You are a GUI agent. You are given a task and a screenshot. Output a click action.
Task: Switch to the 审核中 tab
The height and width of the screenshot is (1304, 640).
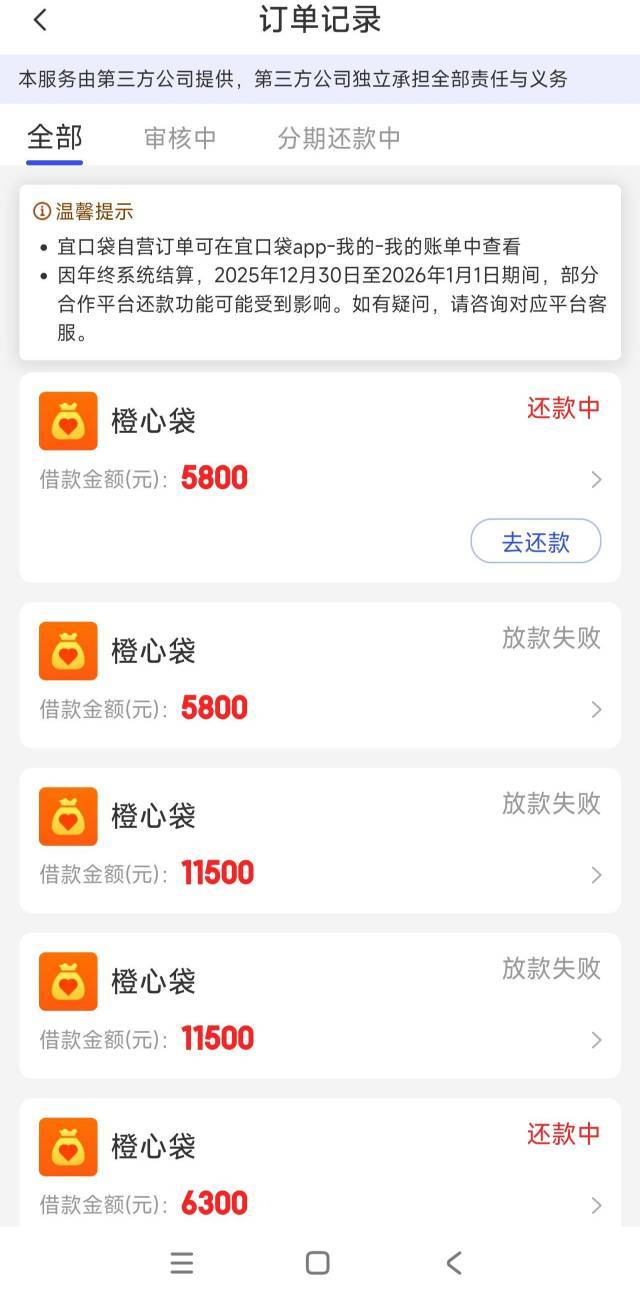(180, 139)
